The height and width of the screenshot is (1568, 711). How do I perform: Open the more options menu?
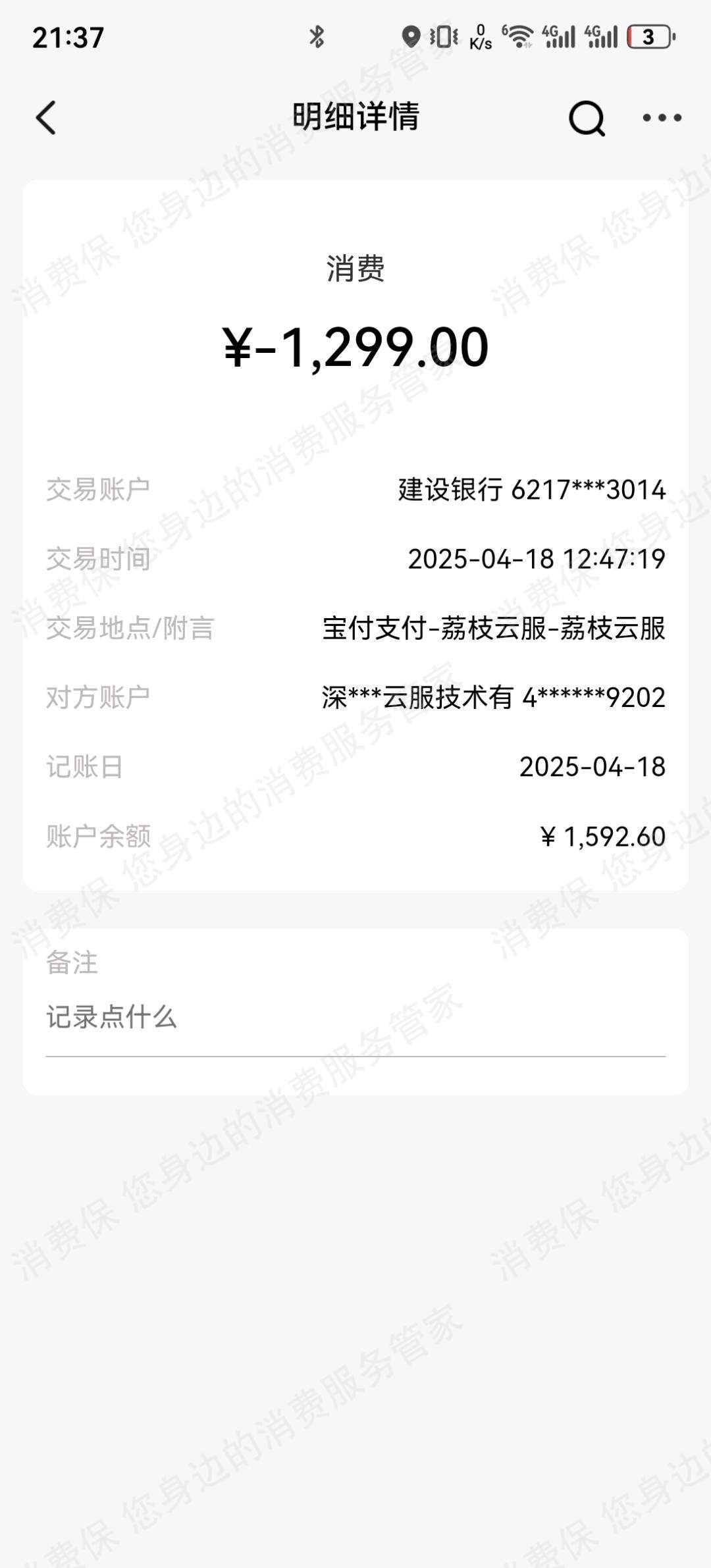coord(660,118)
